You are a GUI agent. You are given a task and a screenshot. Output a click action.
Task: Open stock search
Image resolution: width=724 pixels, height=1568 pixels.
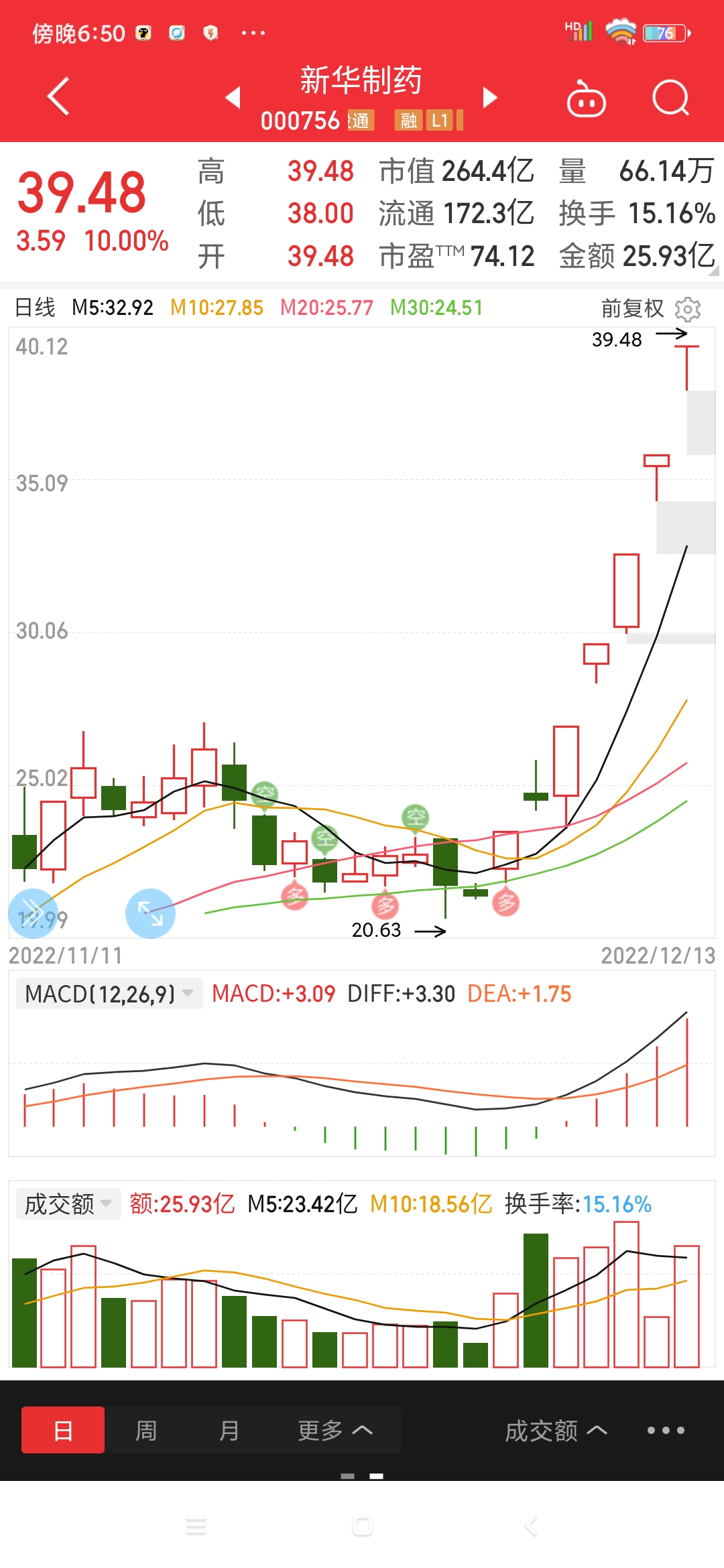[x=670, y=99]
